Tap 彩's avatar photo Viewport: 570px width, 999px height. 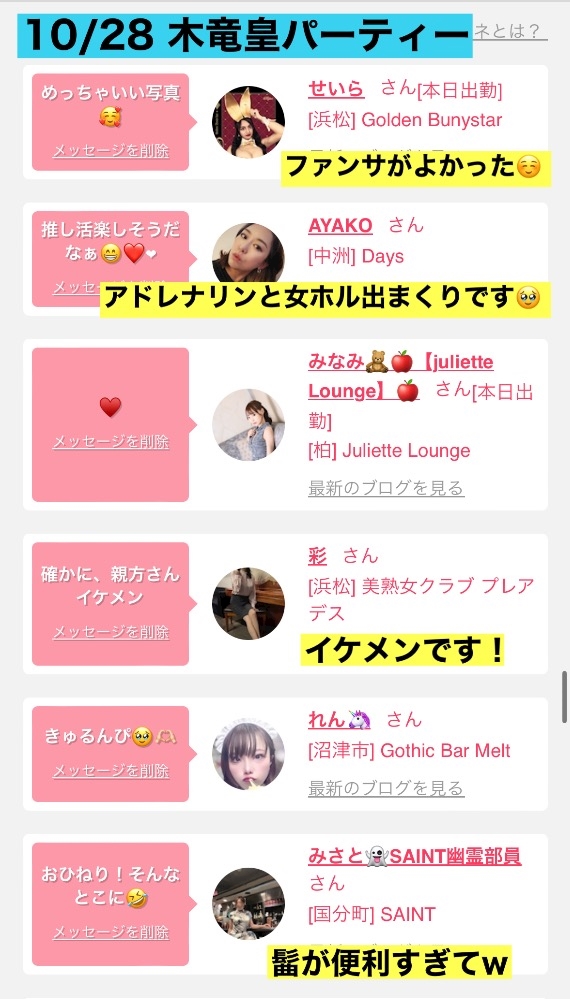248,603
